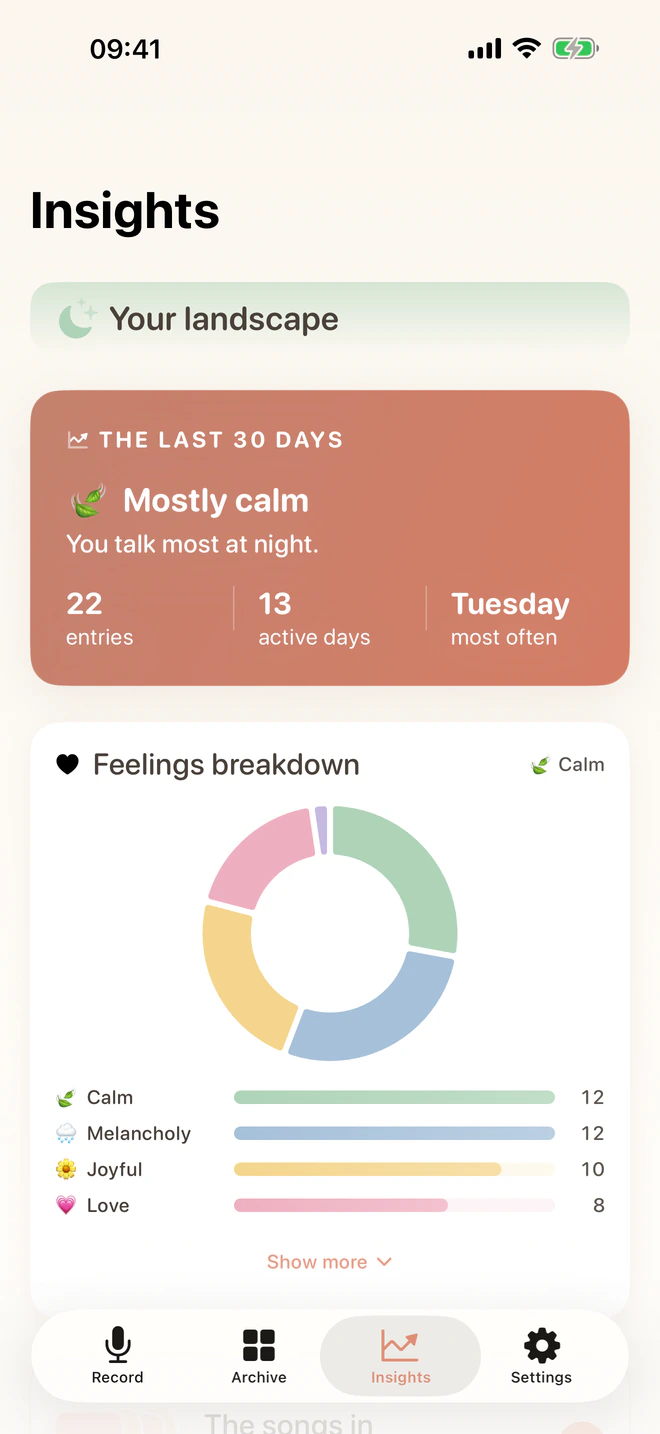Select the Insights tab
Screen dimensions: 660x1434
pyautogui.click(x=400, y=1356)
